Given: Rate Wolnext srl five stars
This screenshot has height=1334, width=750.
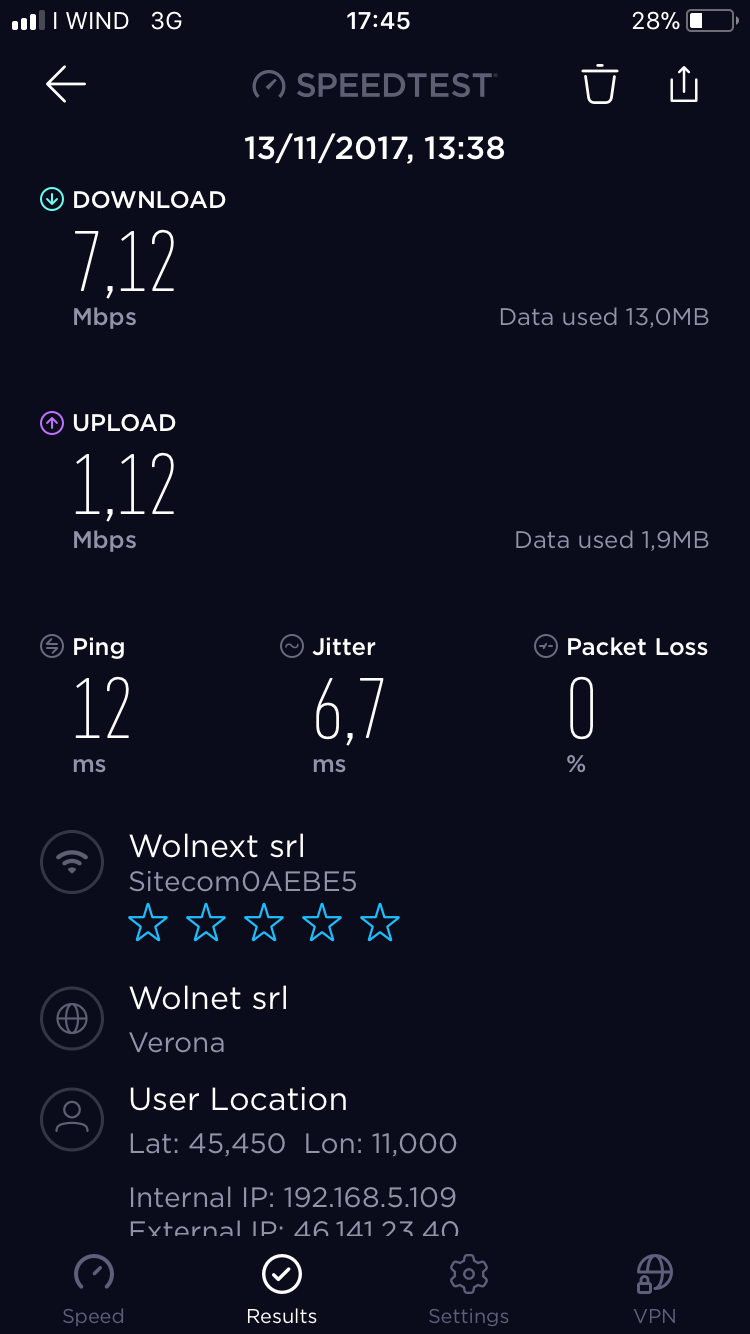Looking at the screenshot, I should pos(380,923).
